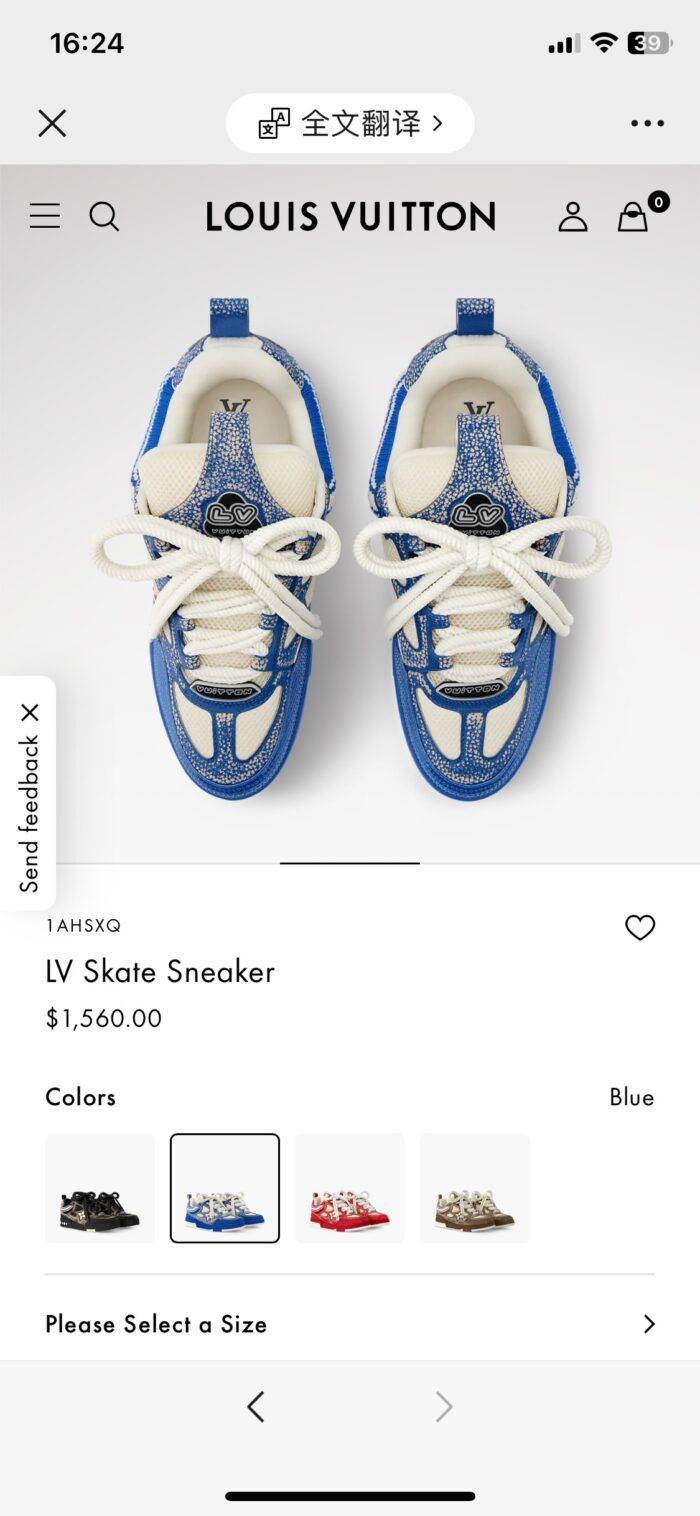The width and height of the screenshot is (700, 1516).
Task: Open the hamburger navigation menu
Action: click(x=45, y=216)
